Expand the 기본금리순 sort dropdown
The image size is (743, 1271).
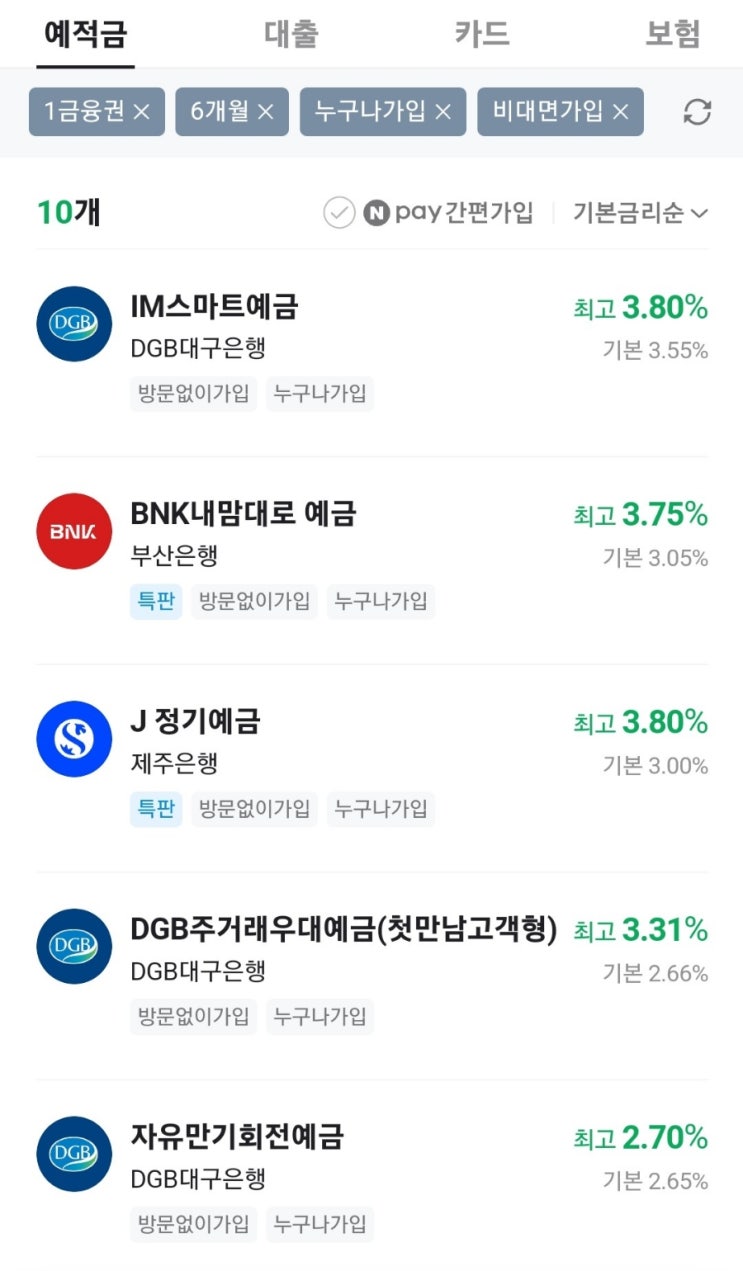(640, 213)
